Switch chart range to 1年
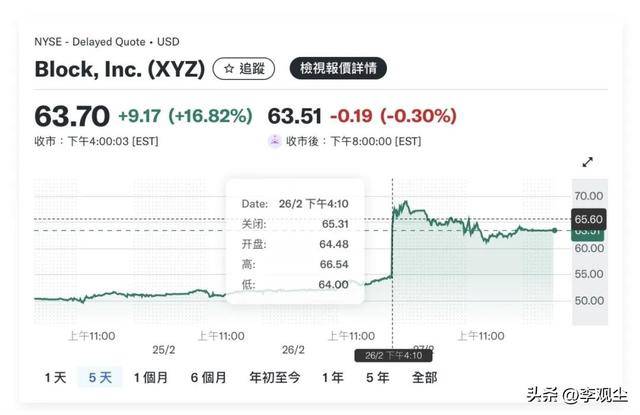This screenshot has height=415, width=640. [x=333, y=377]
